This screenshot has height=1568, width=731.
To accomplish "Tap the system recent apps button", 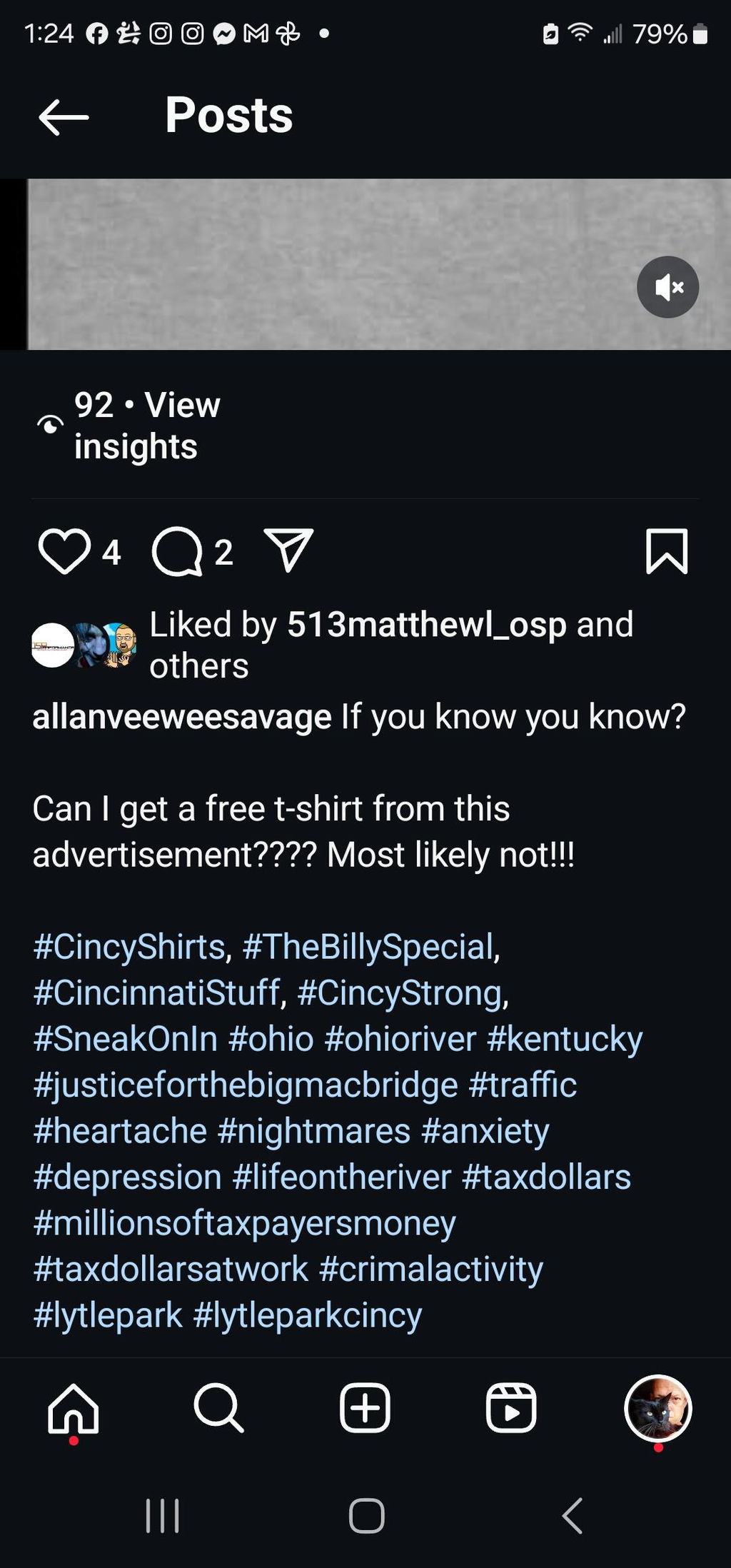I will 162,1515.
